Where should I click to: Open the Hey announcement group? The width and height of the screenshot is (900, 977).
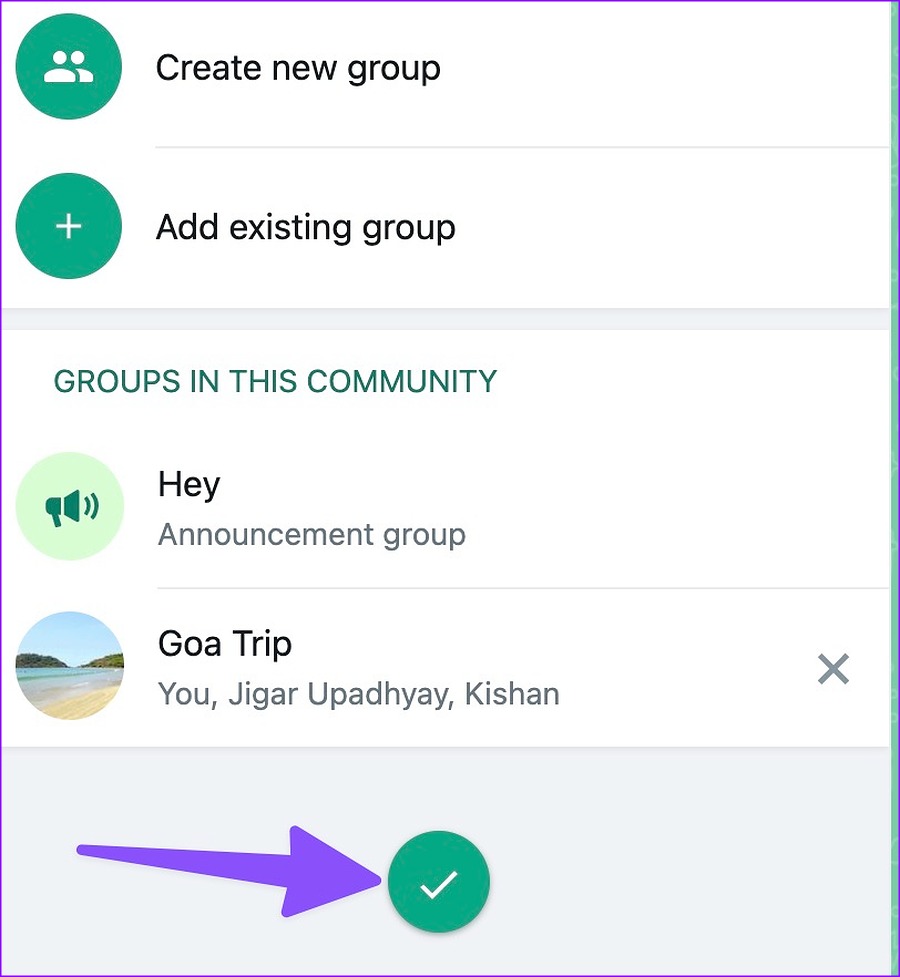(x=188, y=484)
